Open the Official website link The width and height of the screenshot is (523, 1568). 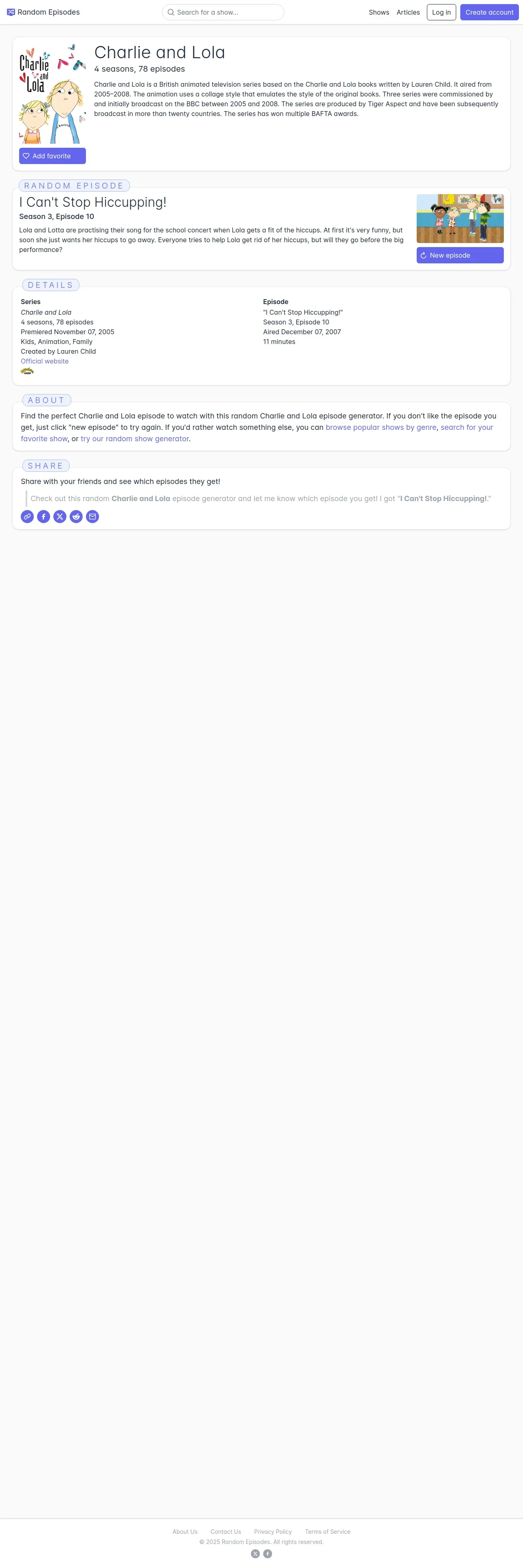coord(44,361)
